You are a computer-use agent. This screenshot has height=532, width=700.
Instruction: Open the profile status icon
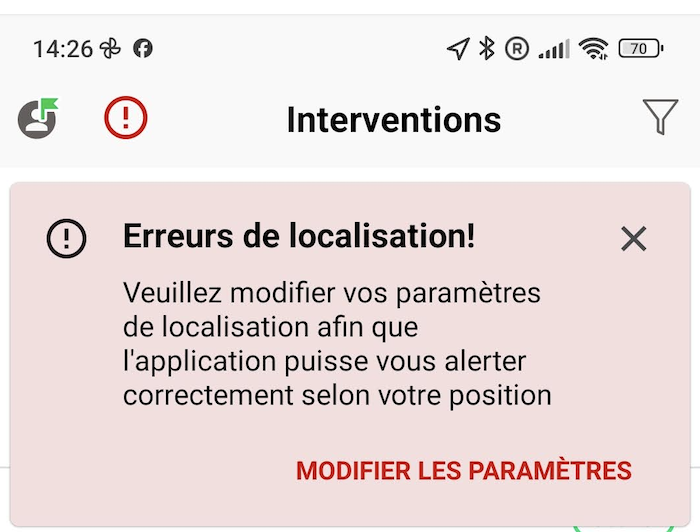tap(38, 119)
